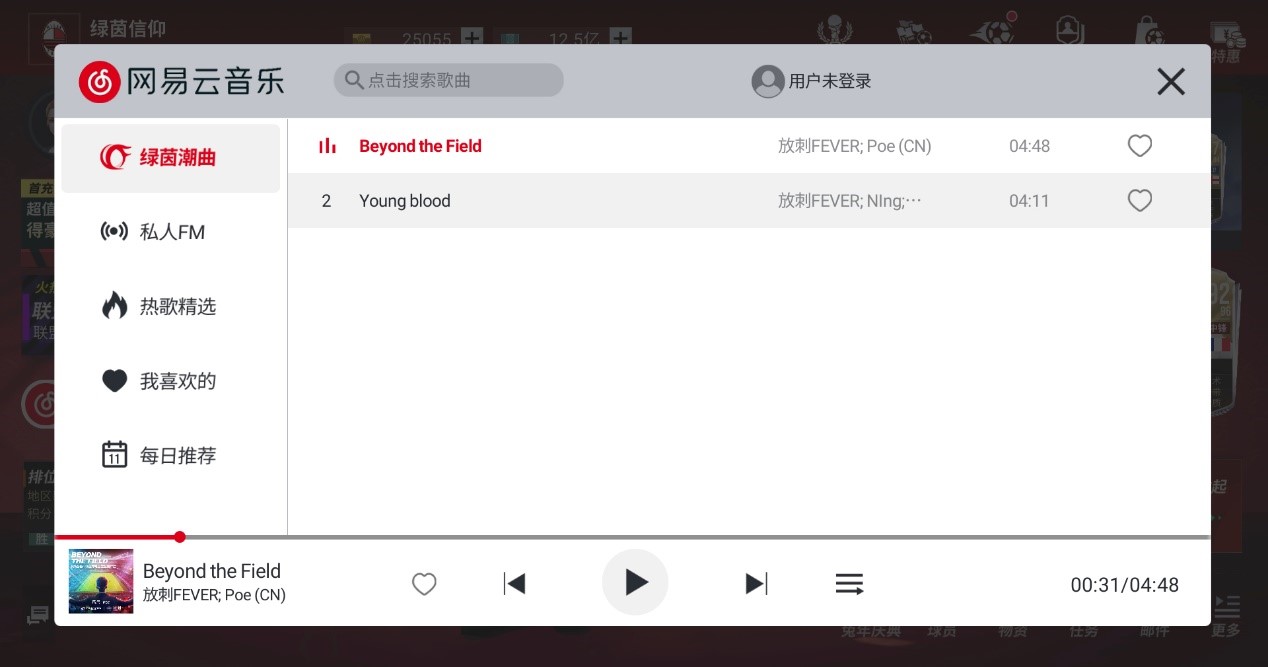Skip to the next track
Screen dimensions: 1268x667
[x=756, y=583]
